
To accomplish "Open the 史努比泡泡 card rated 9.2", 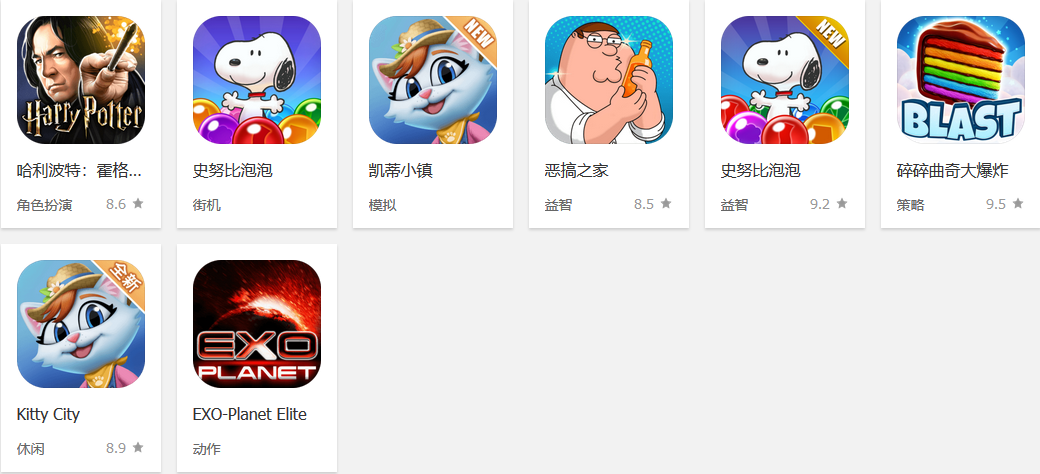I will point(785,81).
